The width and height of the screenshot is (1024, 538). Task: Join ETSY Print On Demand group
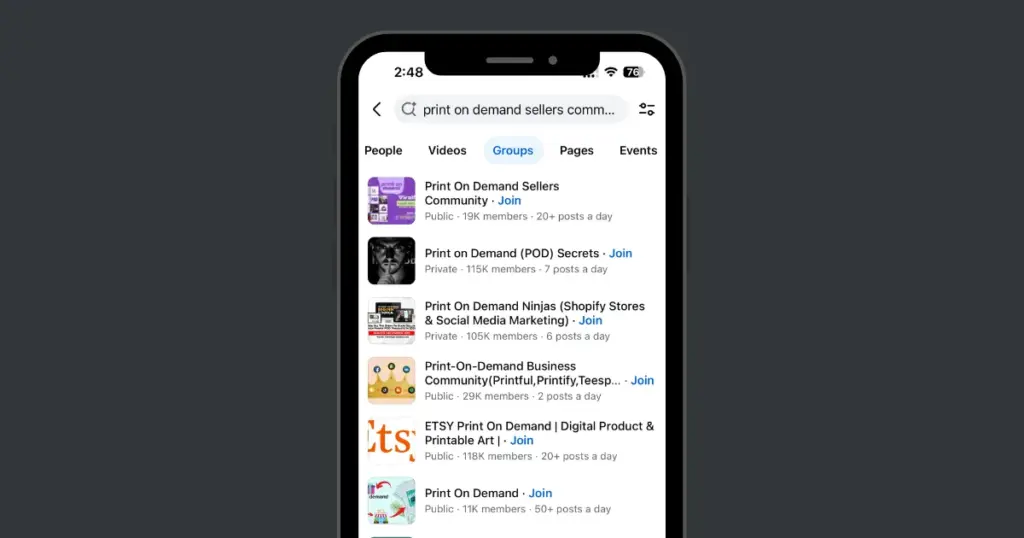[x=521, y=441]
